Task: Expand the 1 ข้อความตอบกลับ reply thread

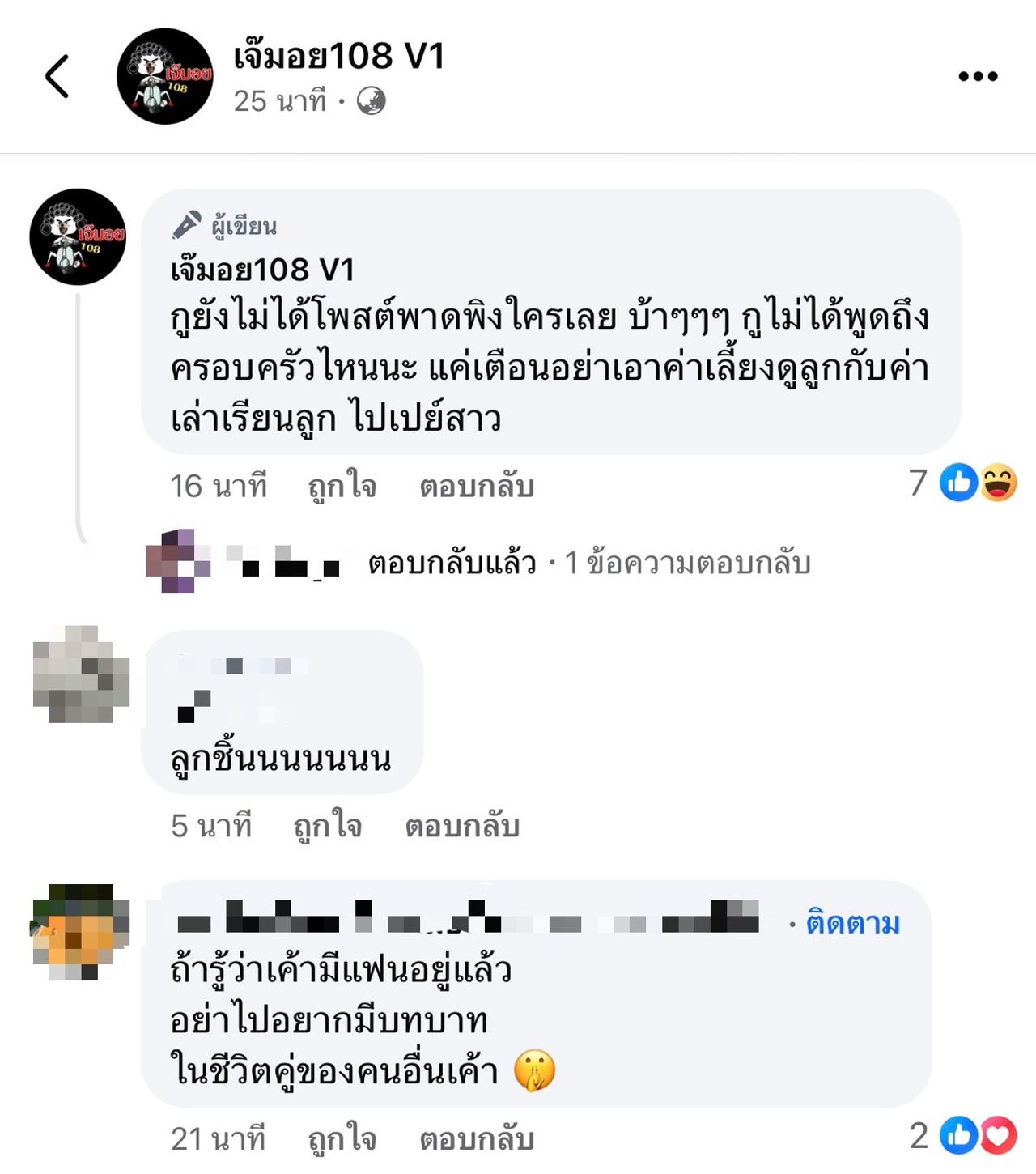Action: click(588, 563)
